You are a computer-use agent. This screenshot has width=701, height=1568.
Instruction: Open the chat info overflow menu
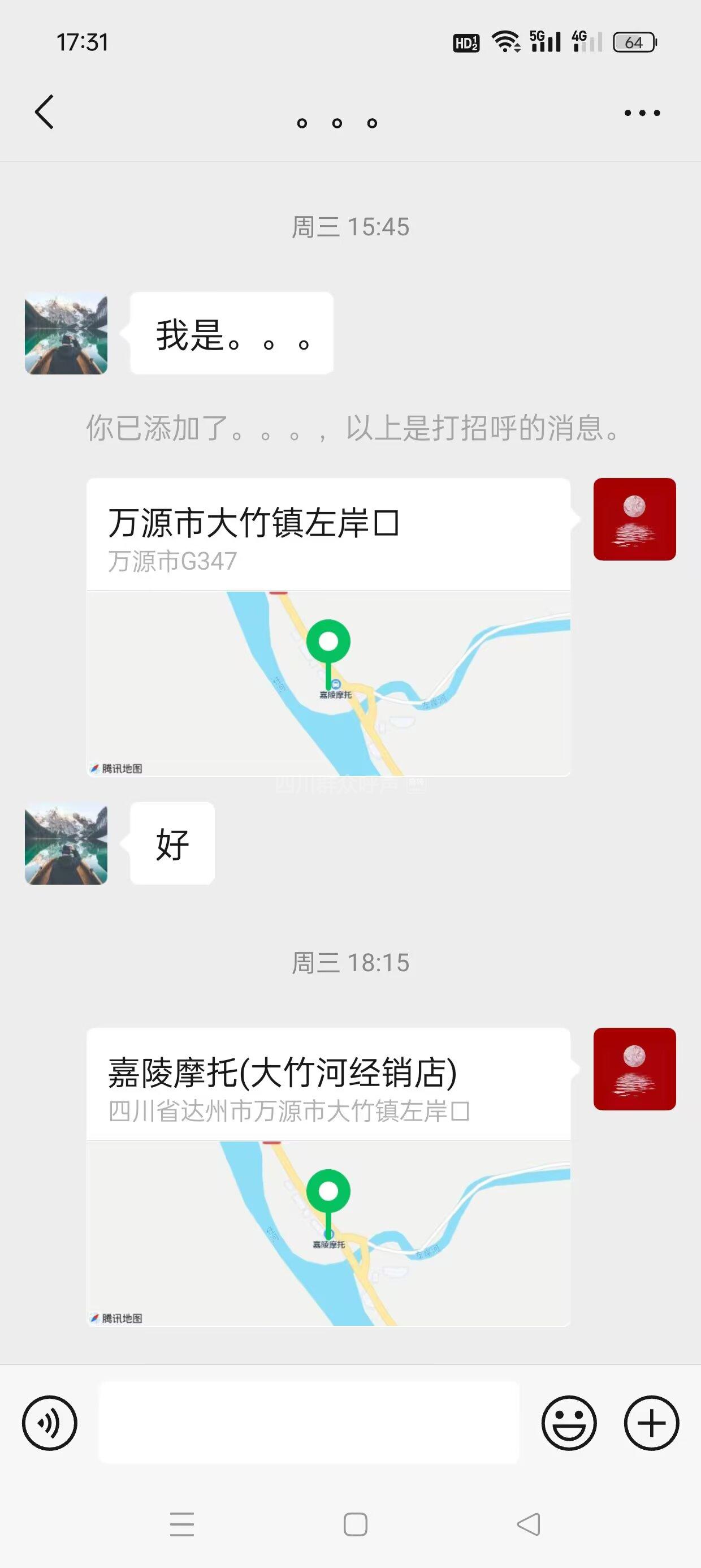tap(642, 113)
